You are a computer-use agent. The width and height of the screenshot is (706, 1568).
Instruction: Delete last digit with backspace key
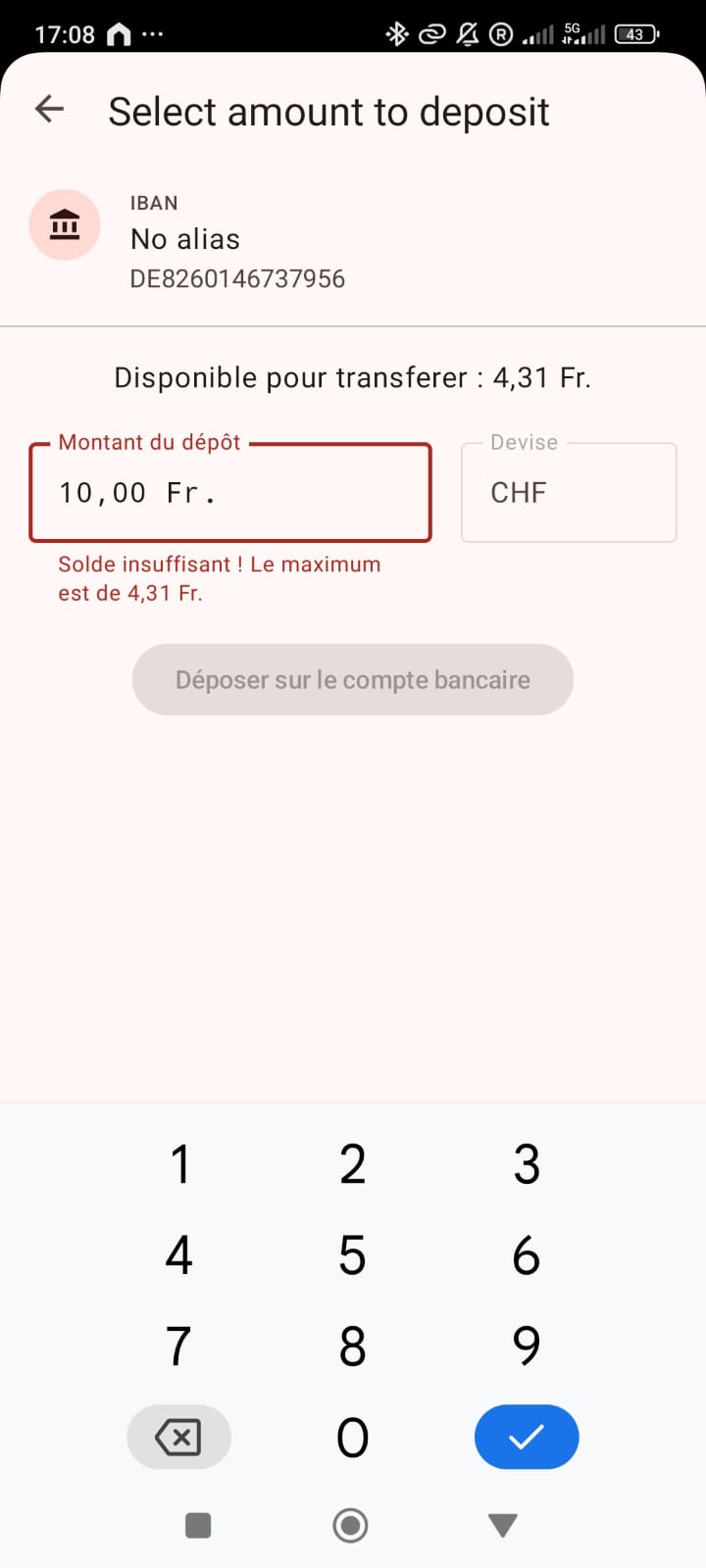(x=179, y=1438)
